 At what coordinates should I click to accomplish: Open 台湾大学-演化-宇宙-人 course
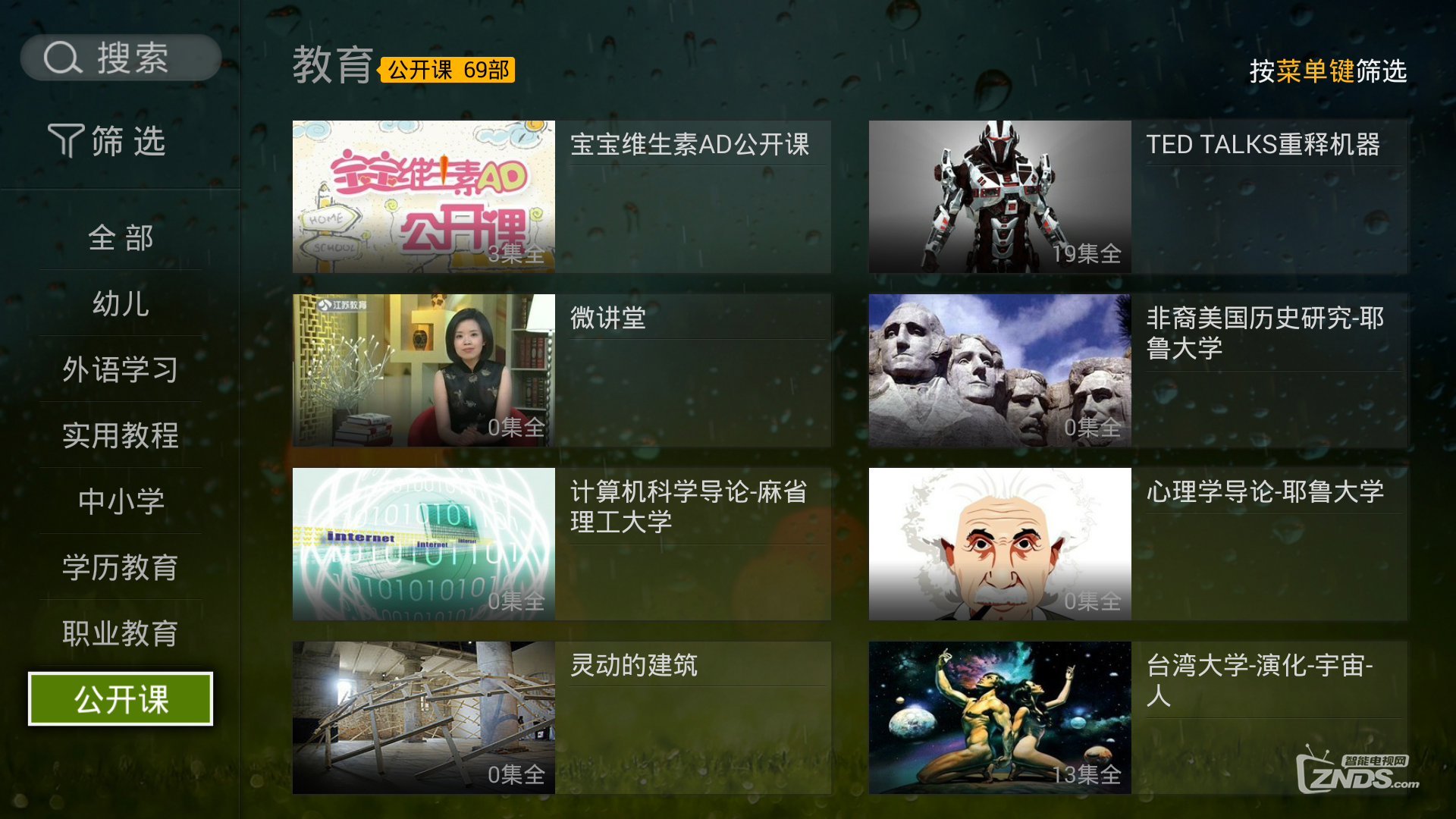(1137, 717)
